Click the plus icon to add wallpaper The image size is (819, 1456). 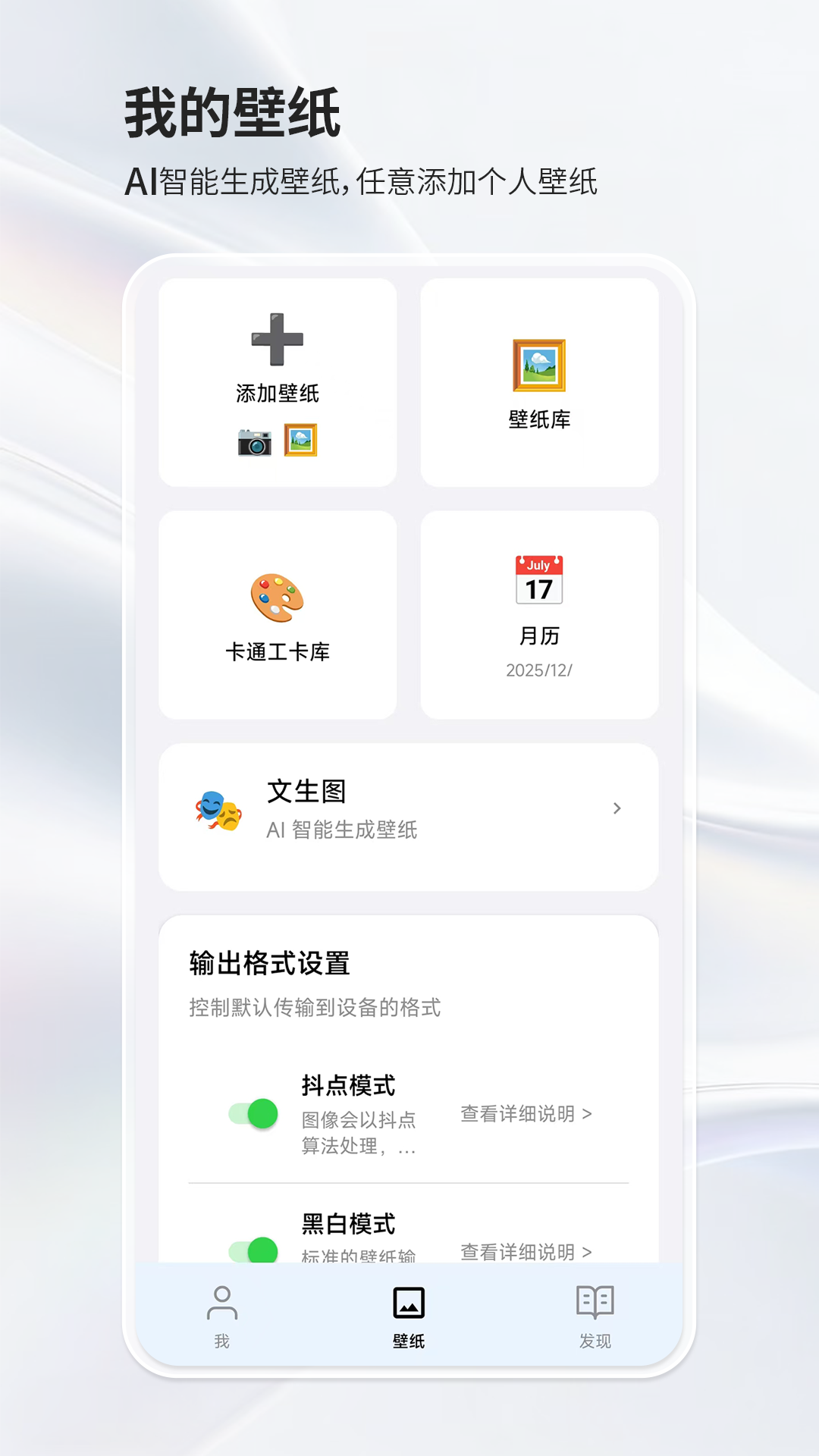(x=278, y=340)
